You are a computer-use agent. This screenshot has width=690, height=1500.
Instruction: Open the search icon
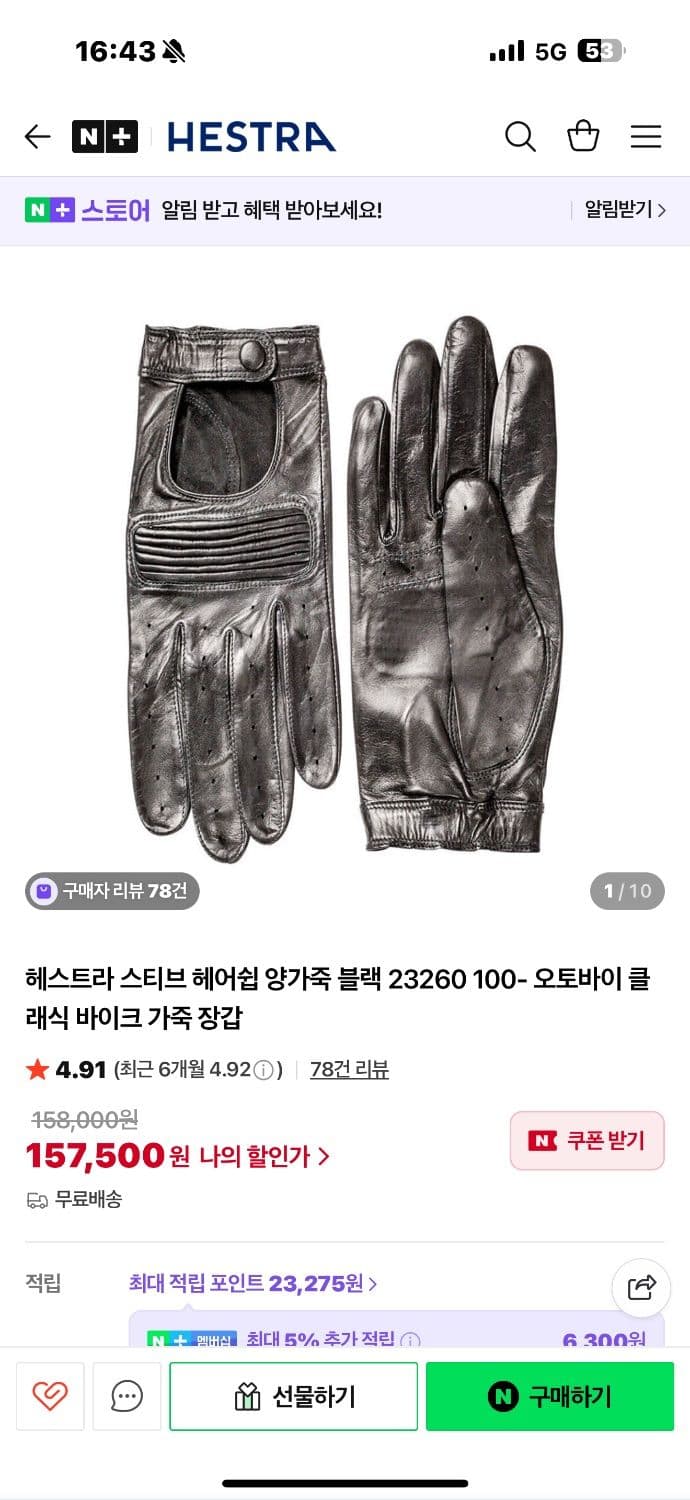click(520, 136)
